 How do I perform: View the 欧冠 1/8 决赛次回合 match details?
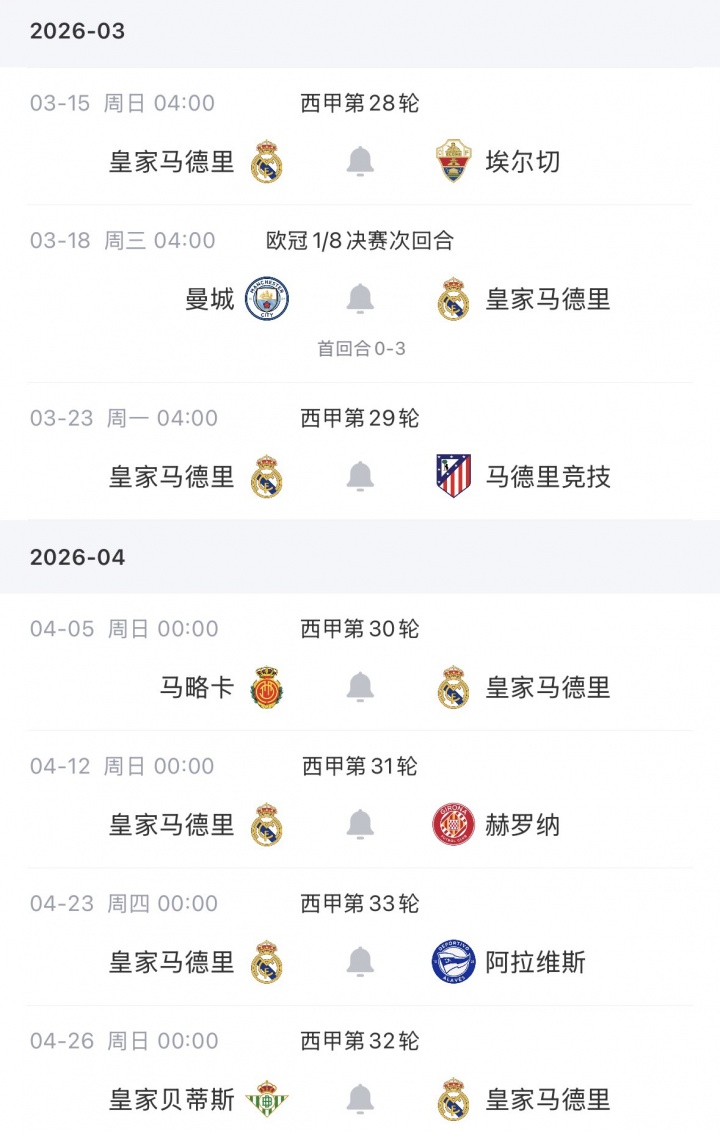click(x=360, y=241)
